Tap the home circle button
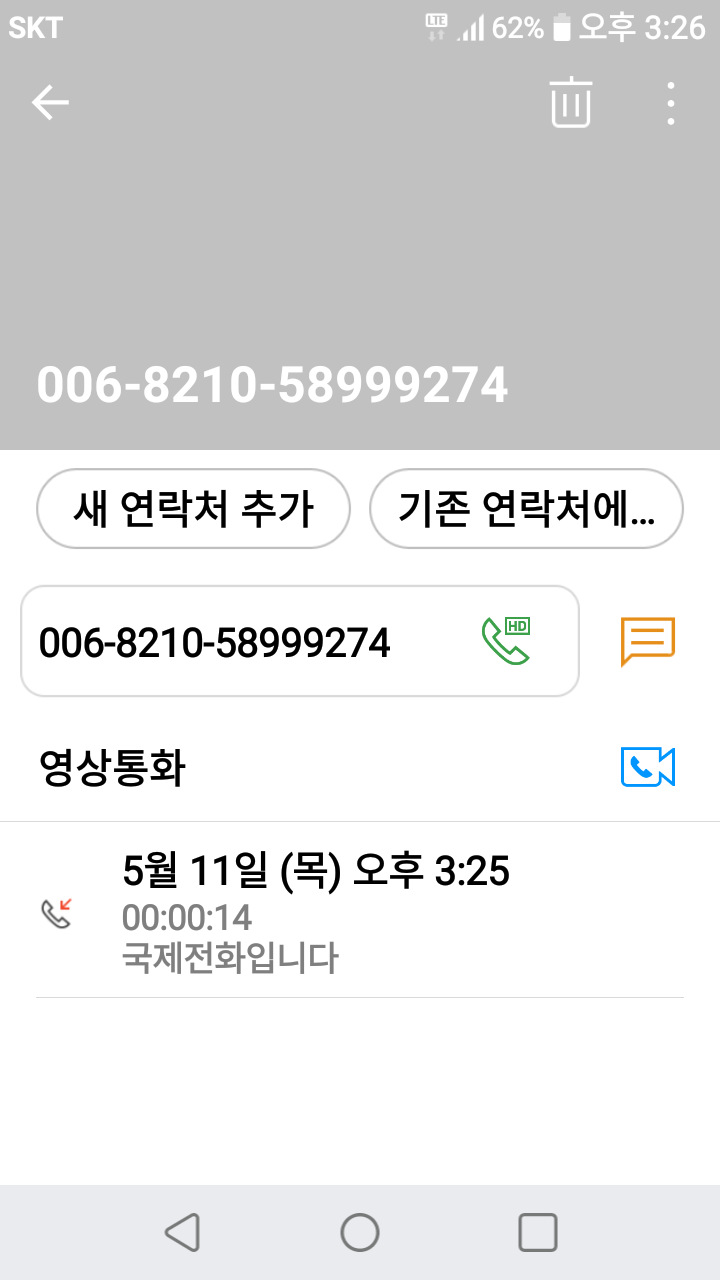This screenshot has height=1280, width=720. click(359, 1232)
